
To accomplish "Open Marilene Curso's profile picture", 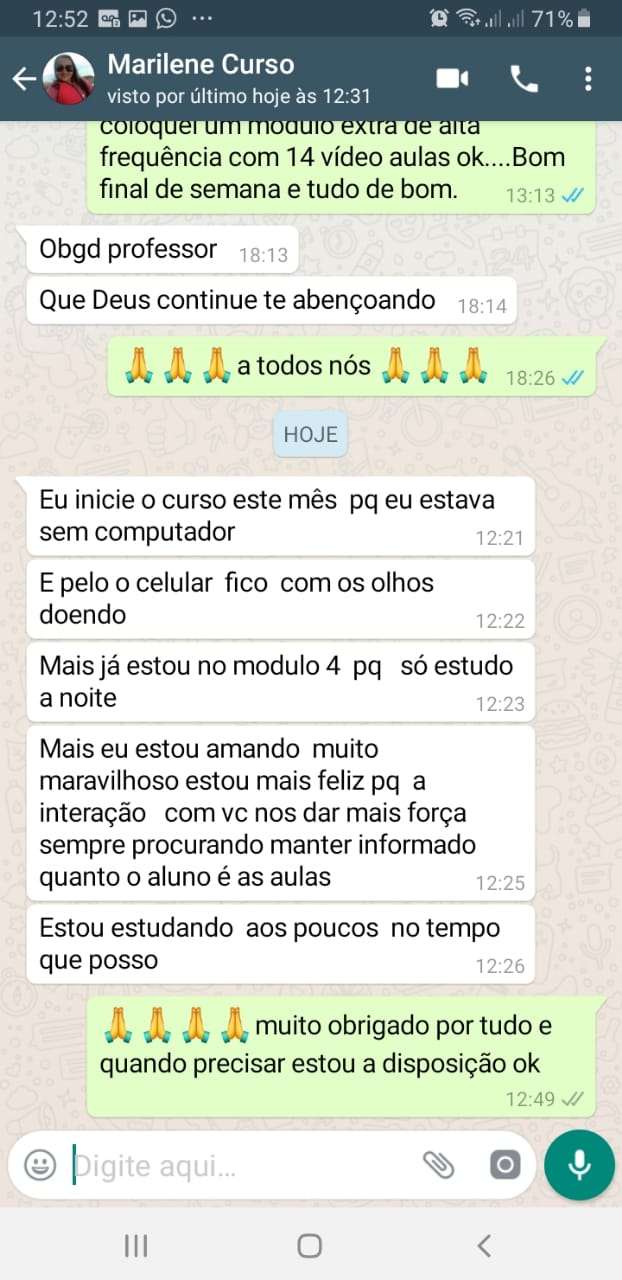I will (x=69, y=79).
